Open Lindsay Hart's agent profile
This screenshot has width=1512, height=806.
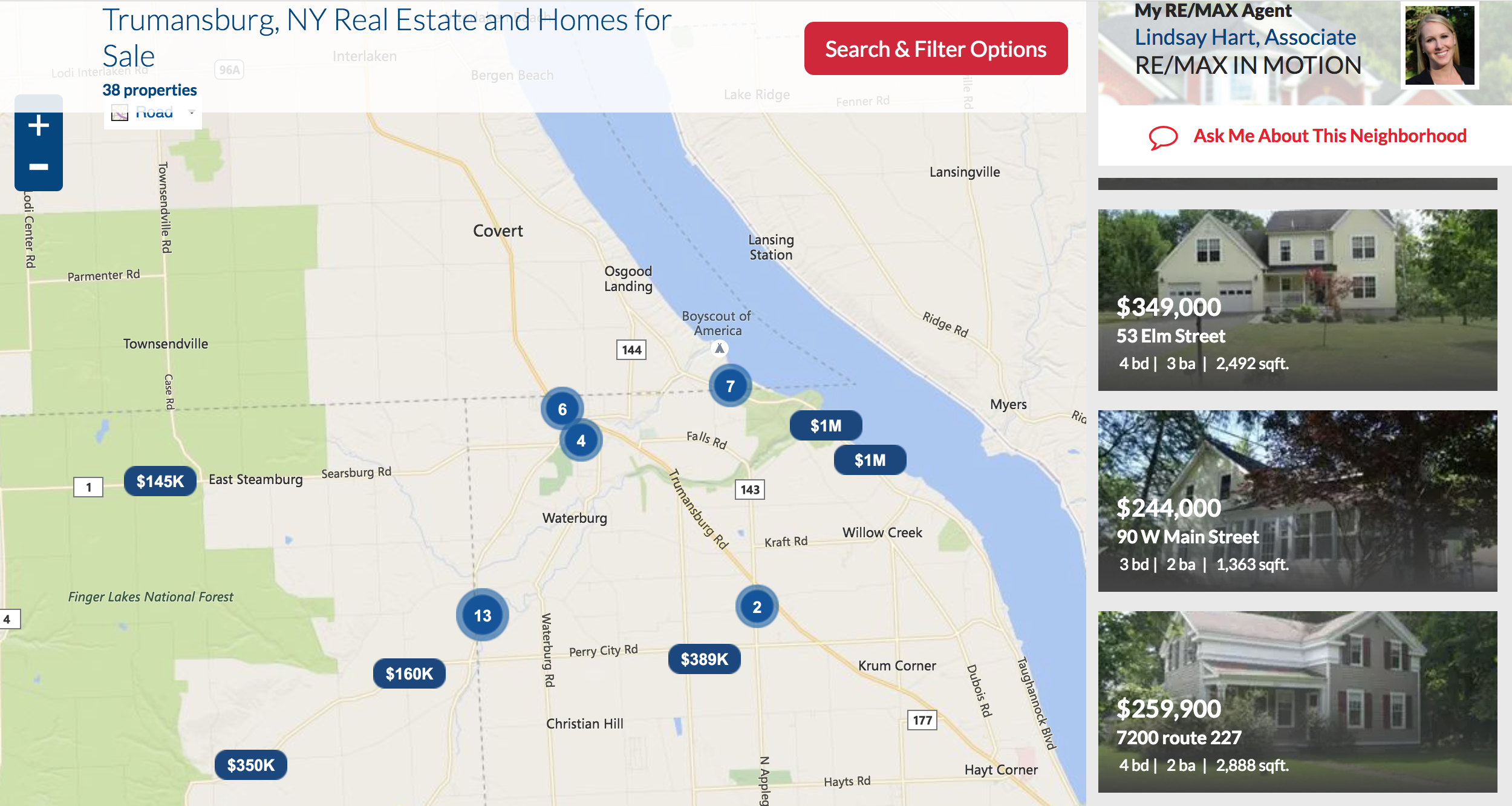[1245, 38]
